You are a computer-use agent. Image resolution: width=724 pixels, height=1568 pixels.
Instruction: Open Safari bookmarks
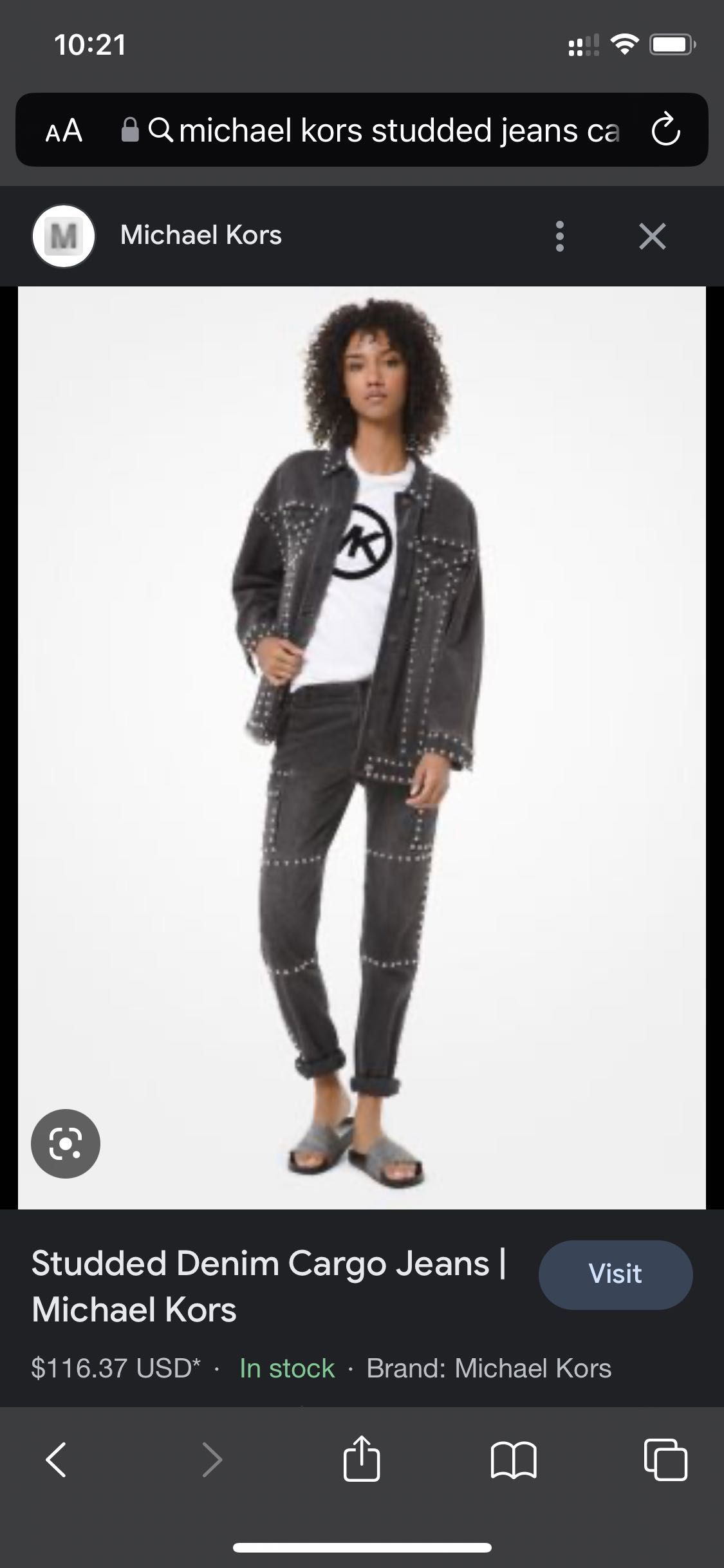(x=513, y=1459)
